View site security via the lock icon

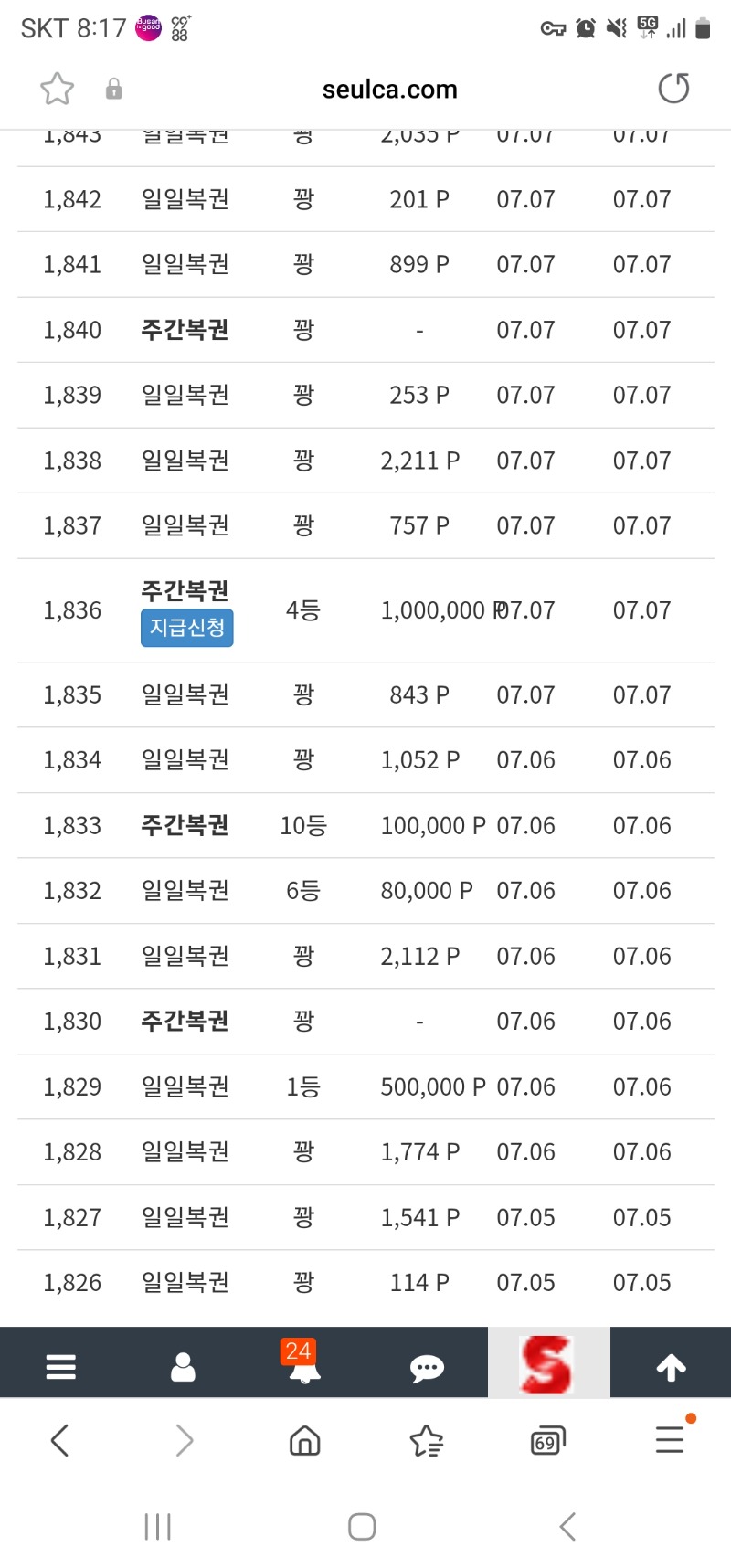114,89
